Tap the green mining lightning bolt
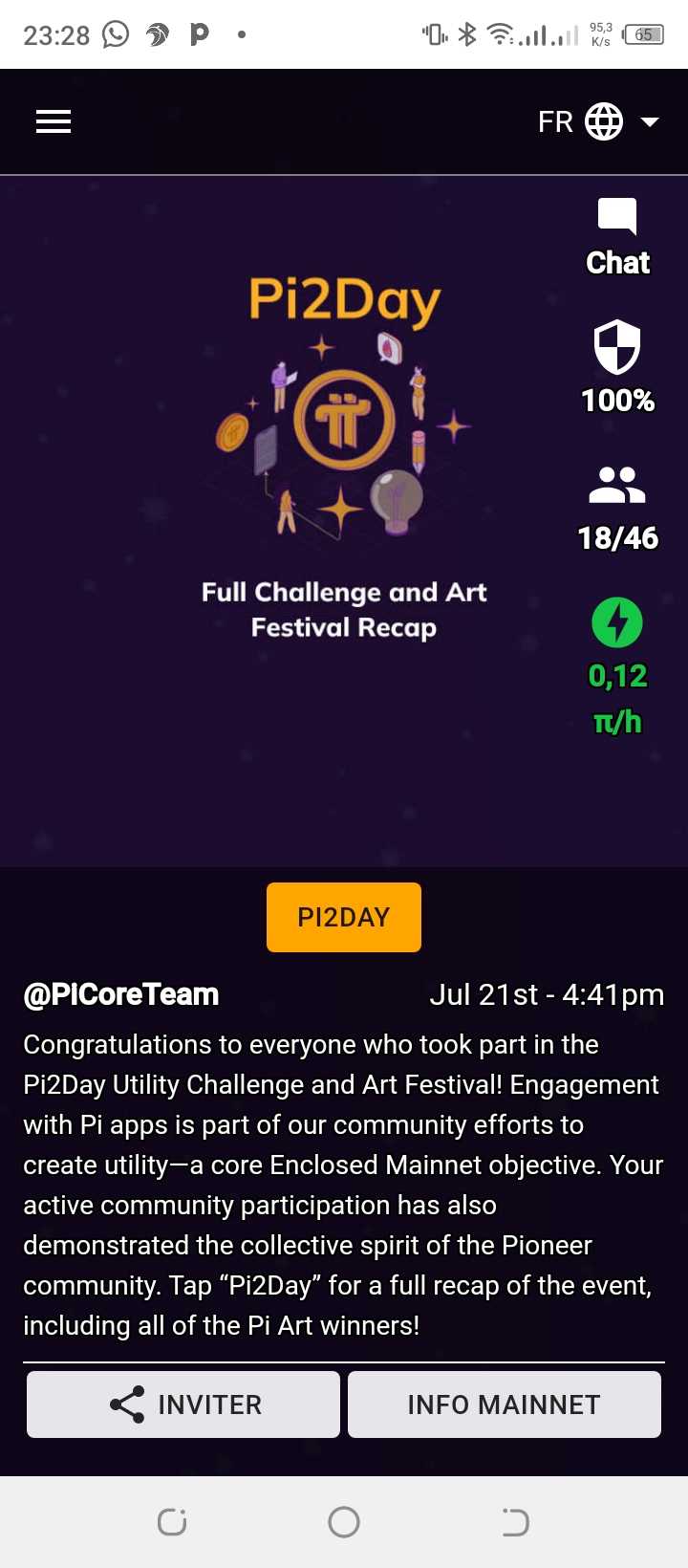The height and width of the screenshot is (1568, 688). pyautogui.click(x=617, y=622)
